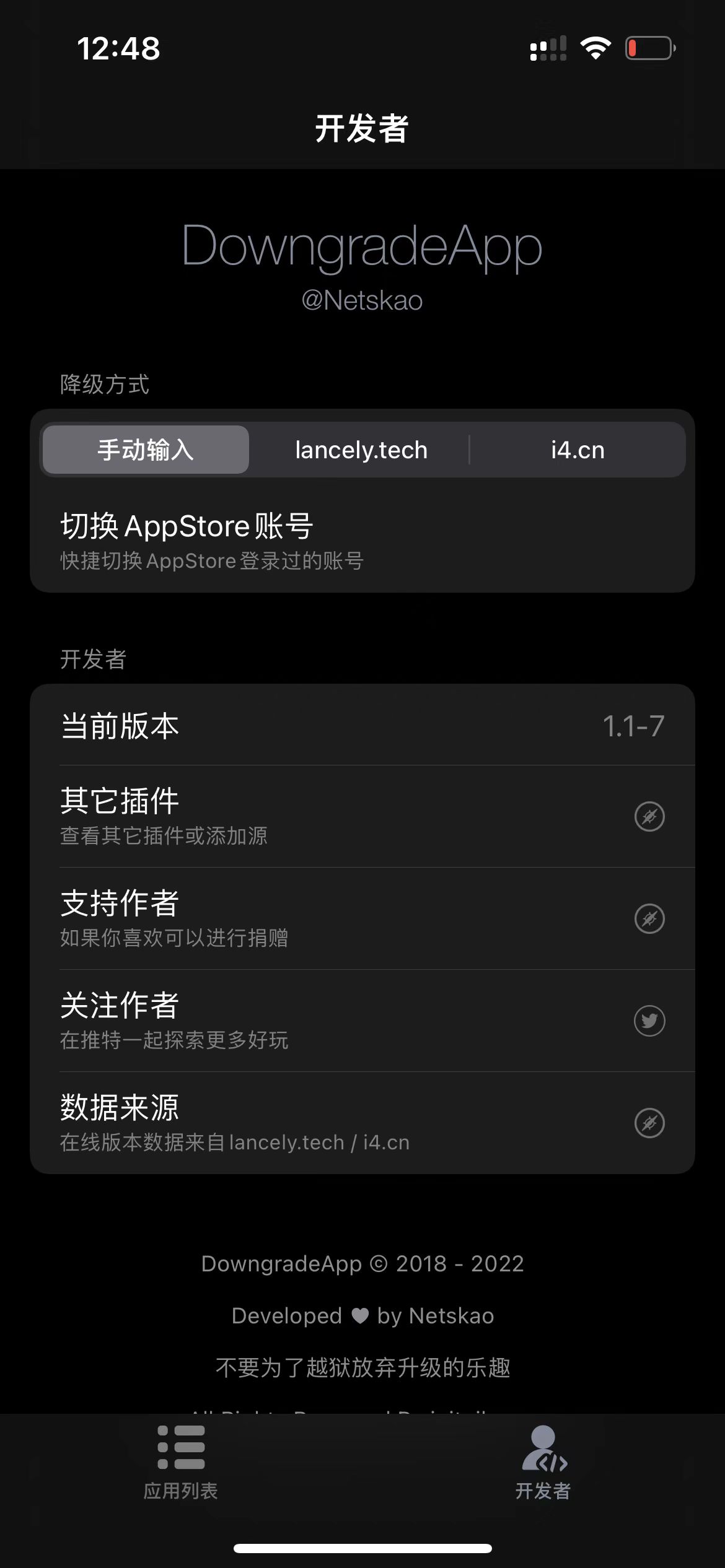Screen dimensions: 725x1568
Task: Tap the @Netskao developer name
Action: (362, 300)
